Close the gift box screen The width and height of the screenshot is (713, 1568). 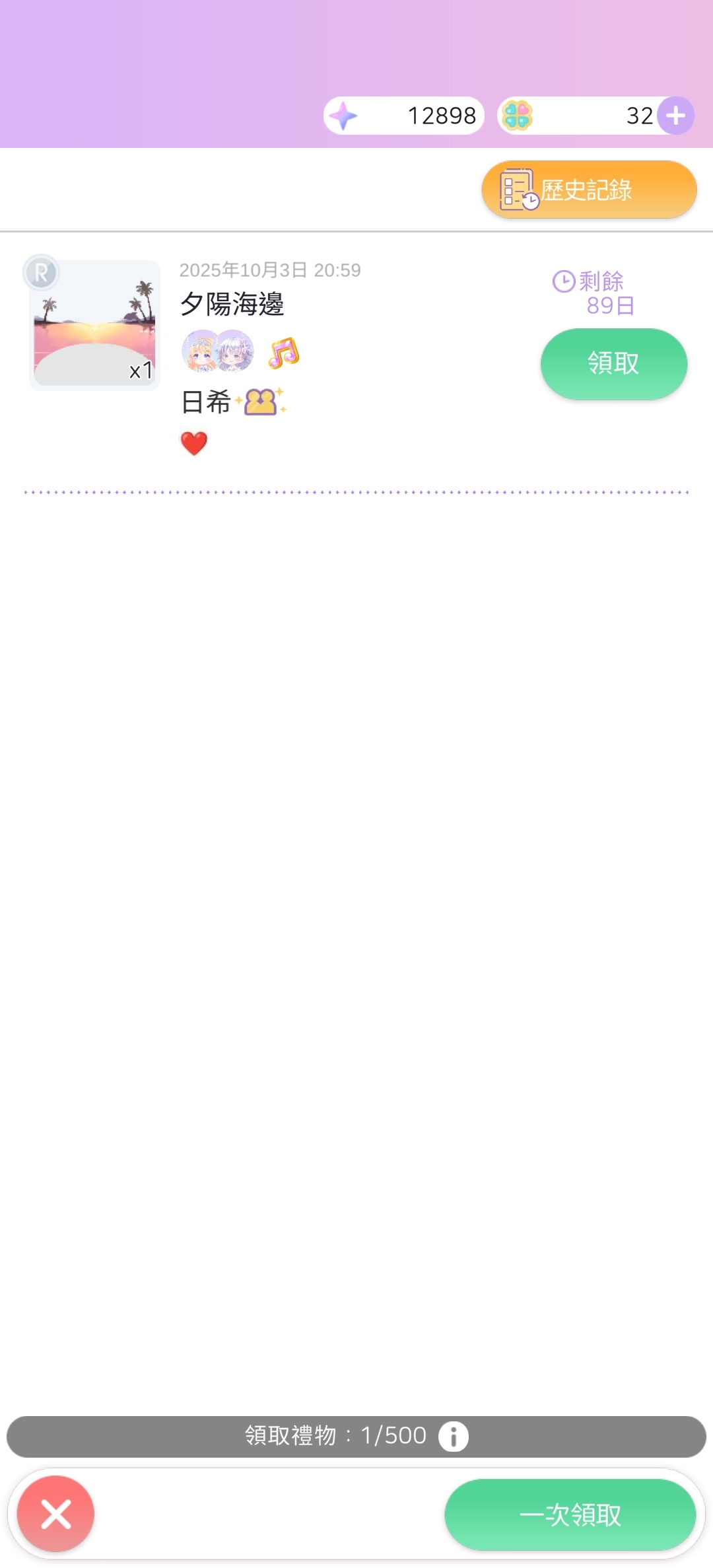pyautogui.click(x=56, y=1514)
